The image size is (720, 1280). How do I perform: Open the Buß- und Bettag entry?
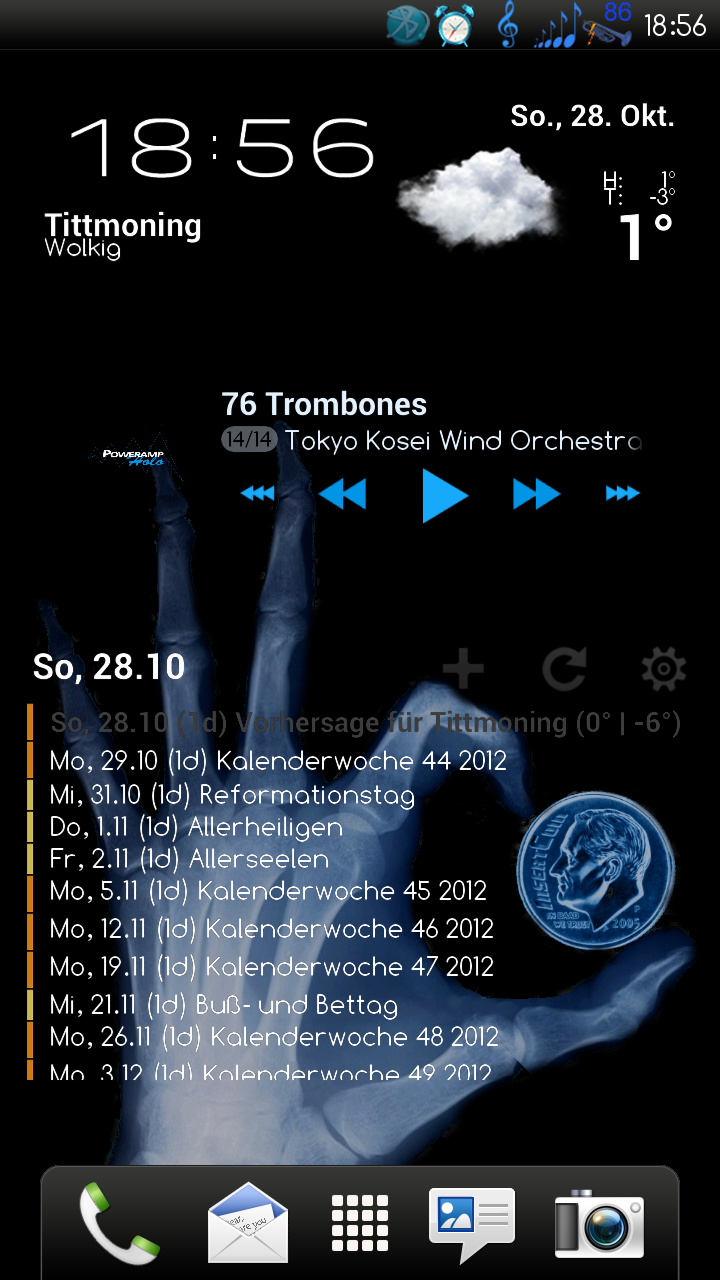click(x=224, y=1005)
